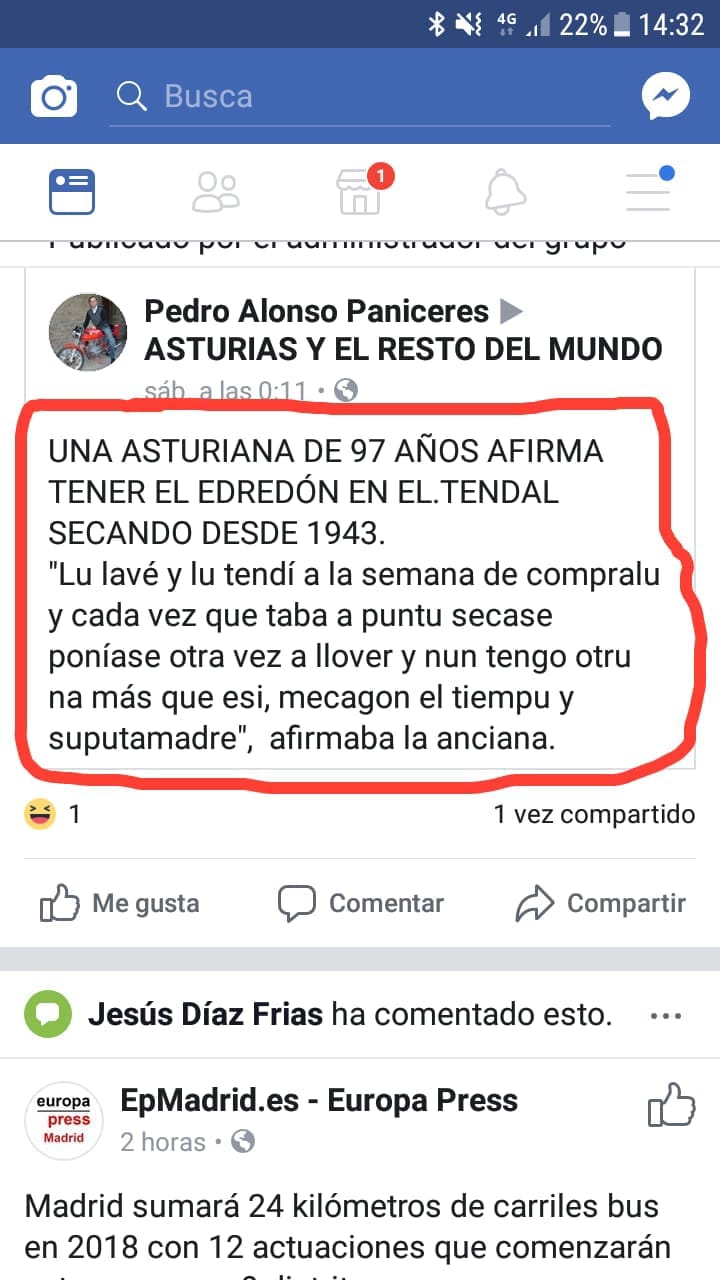The image size is (720, 1280).
Task: Open Pedro Alonso Paniceres' profile picture
Action: (x=89, y=333)
